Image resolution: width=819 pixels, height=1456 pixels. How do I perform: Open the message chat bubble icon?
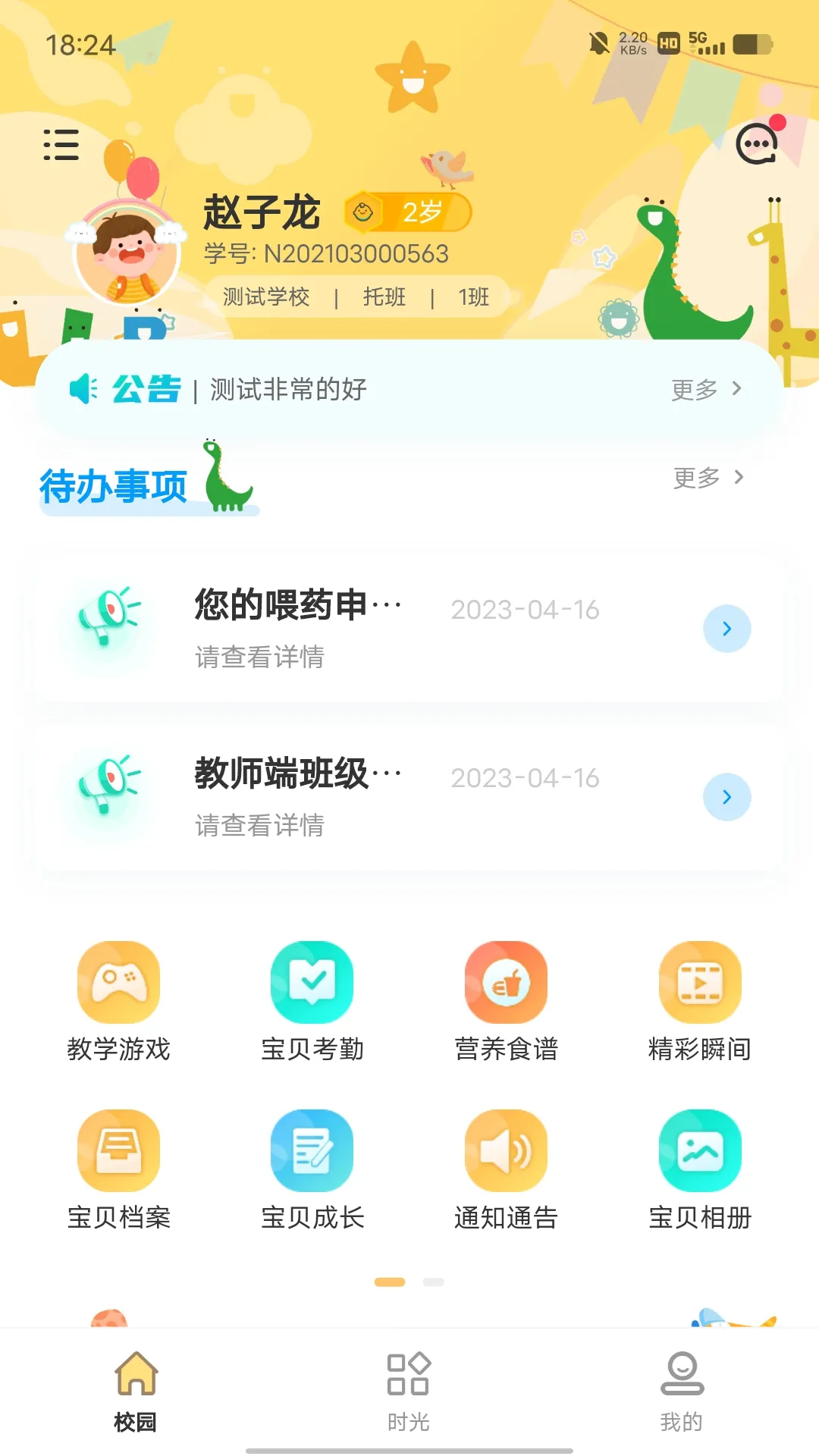coord(758,144)
